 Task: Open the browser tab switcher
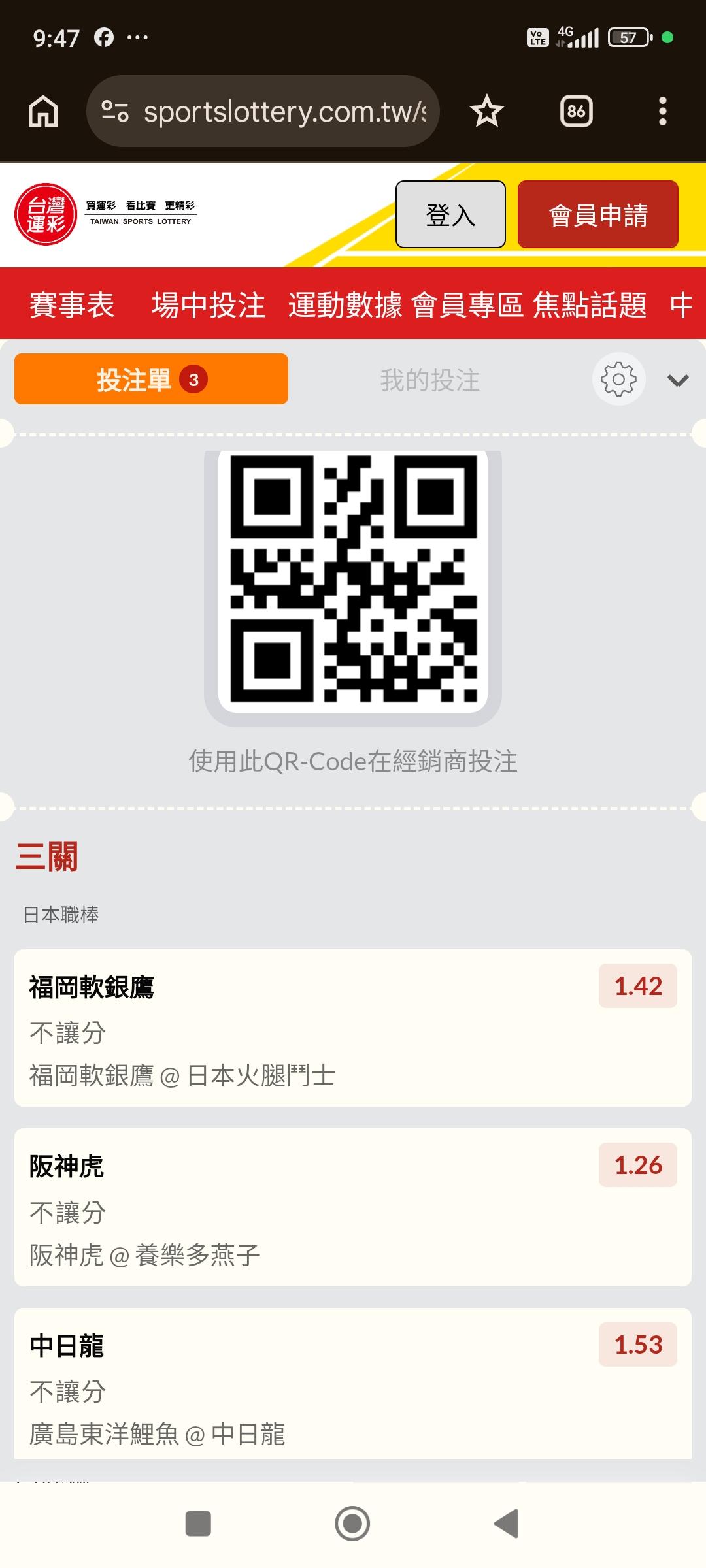click(576, 111)
